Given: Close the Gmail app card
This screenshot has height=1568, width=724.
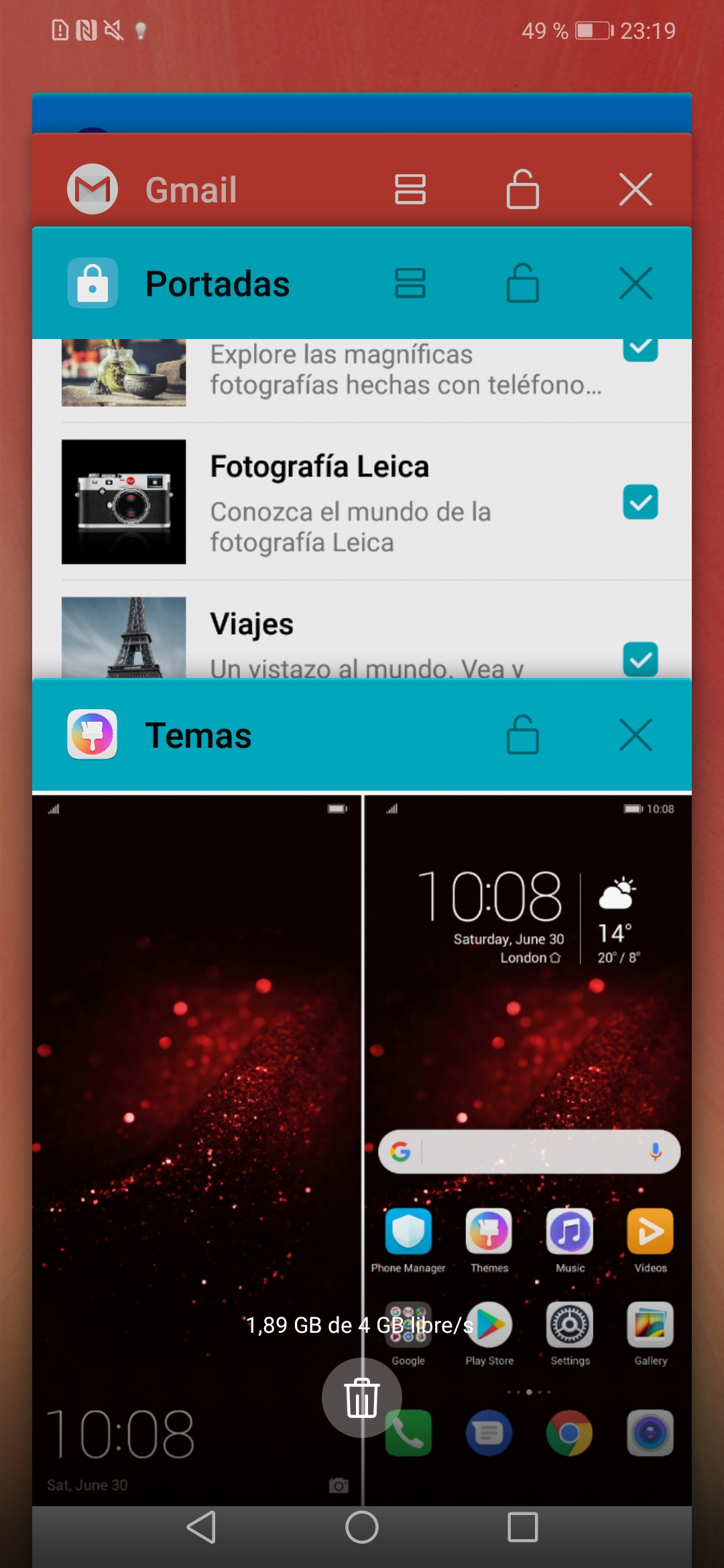Looking at the screenshot, I should [x=636, y=189].
